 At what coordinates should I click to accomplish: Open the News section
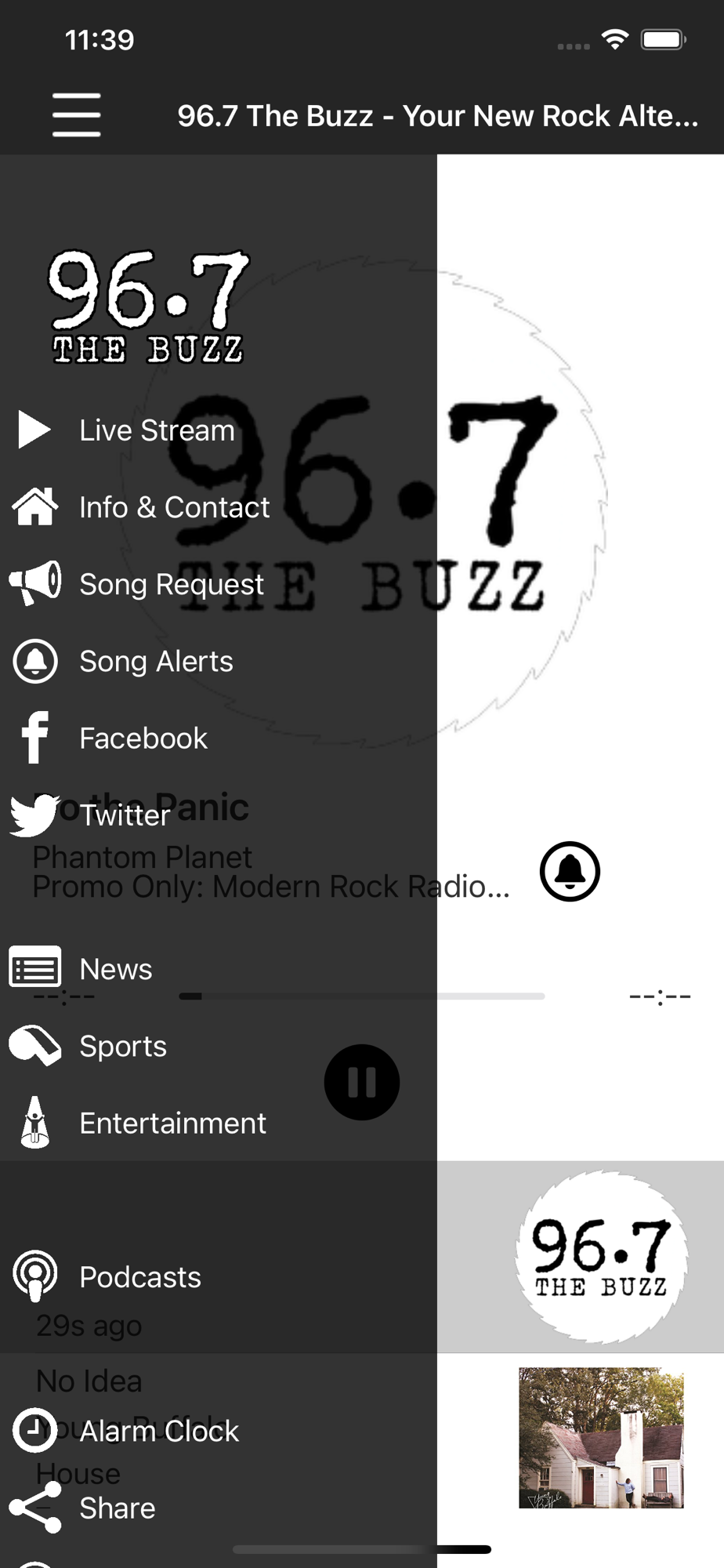tap(116, 969)
